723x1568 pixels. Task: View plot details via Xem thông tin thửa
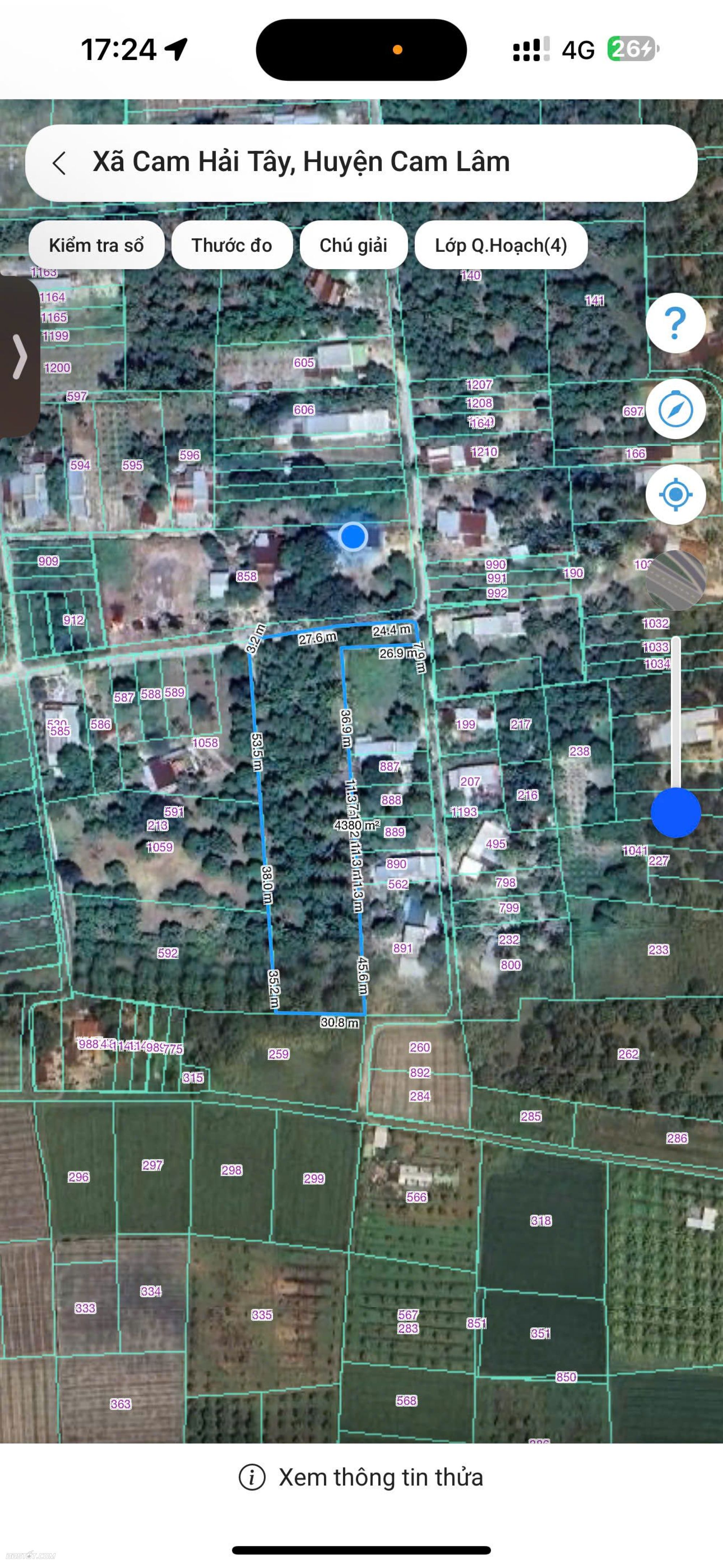tap(361, 1477)
